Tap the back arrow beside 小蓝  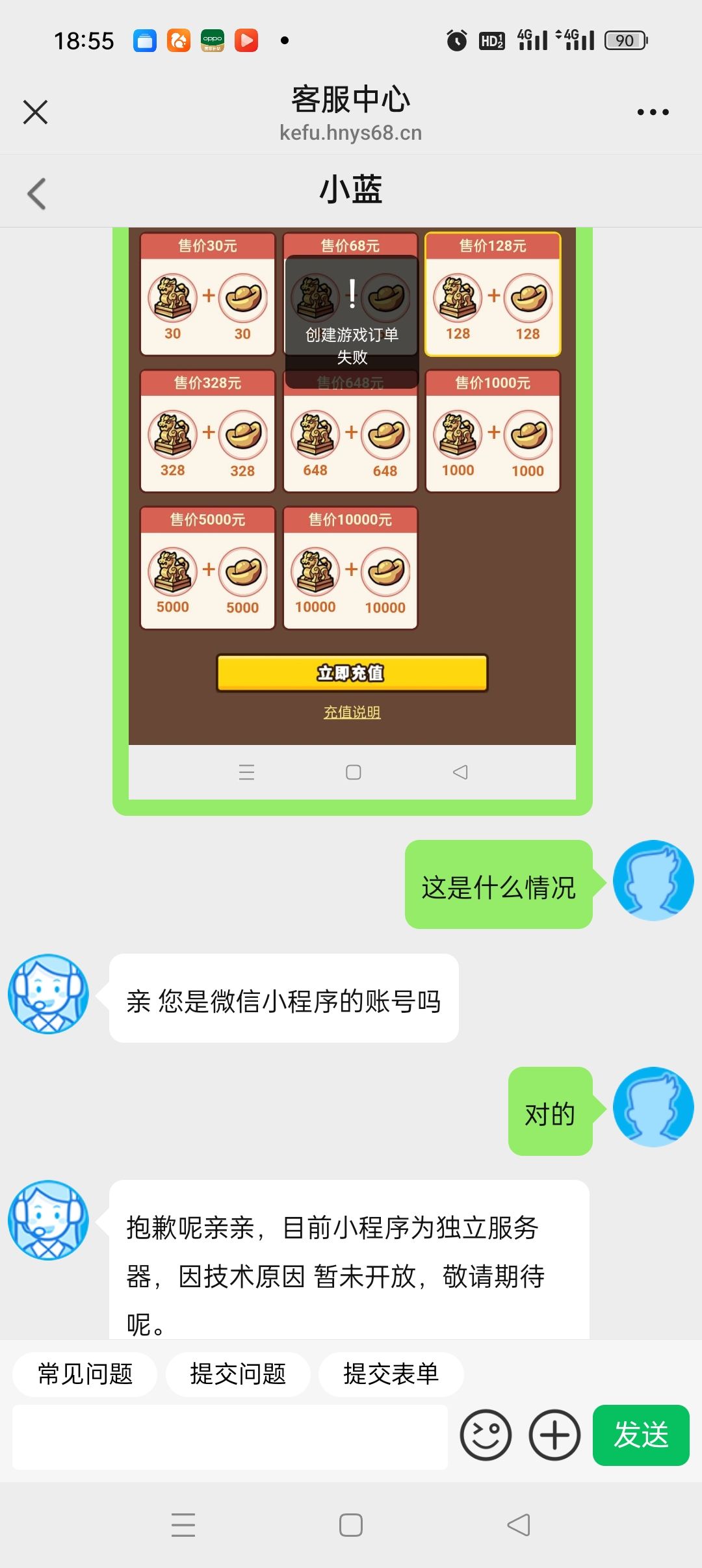pyautogui.click(x=37, y=190)
